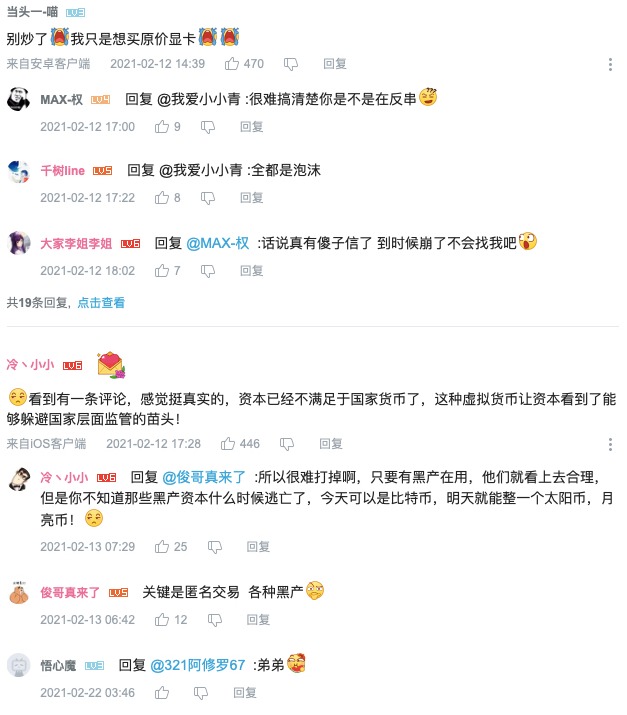Image resolution: width=627 pixels, height=715 pixels.
Task: Dislike the comment by 当头一-喵
Action: tap(291, 63)
